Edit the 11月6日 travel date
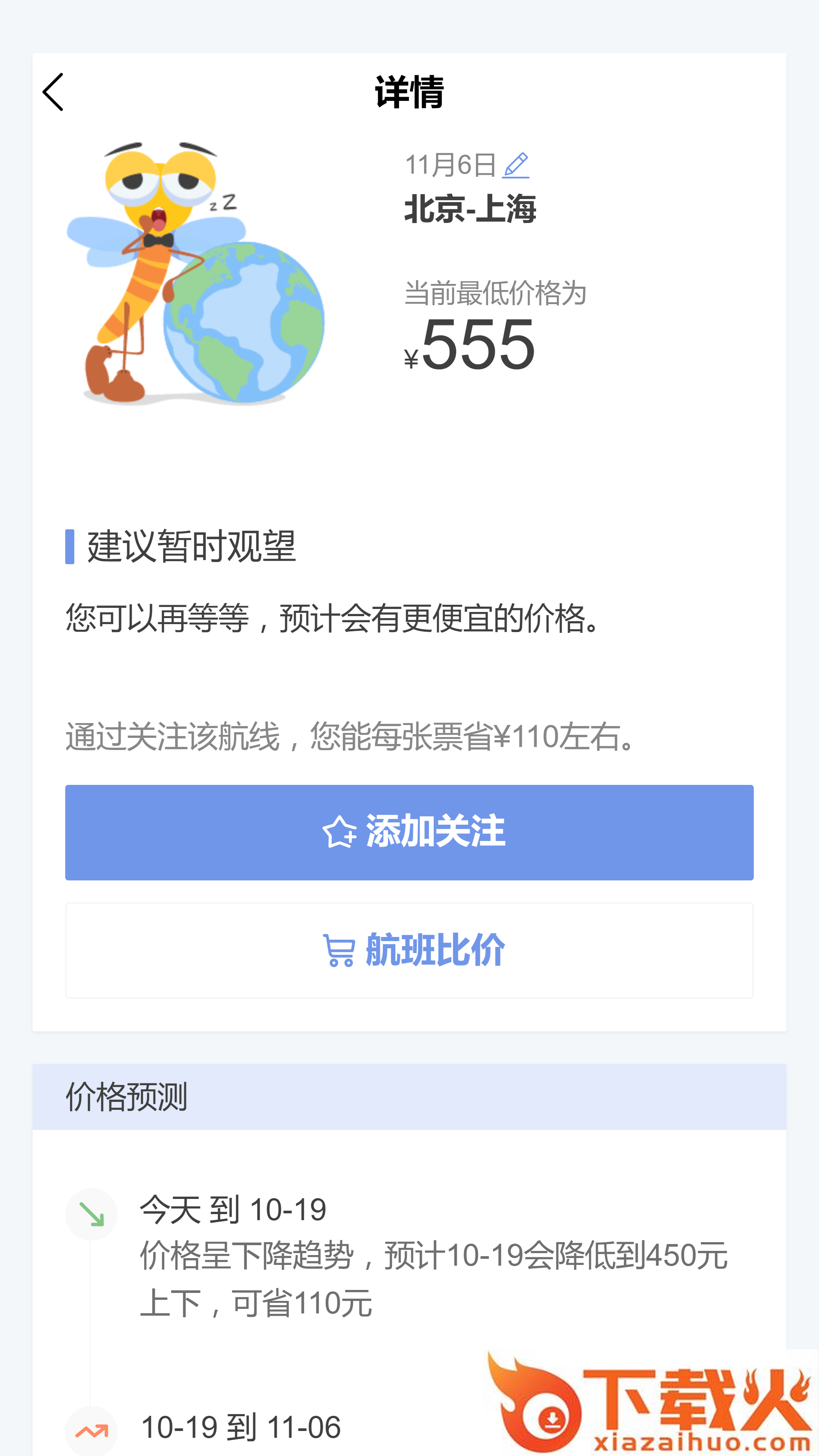The height and width of the screenshot is (1456, 819). pos(516,165)
